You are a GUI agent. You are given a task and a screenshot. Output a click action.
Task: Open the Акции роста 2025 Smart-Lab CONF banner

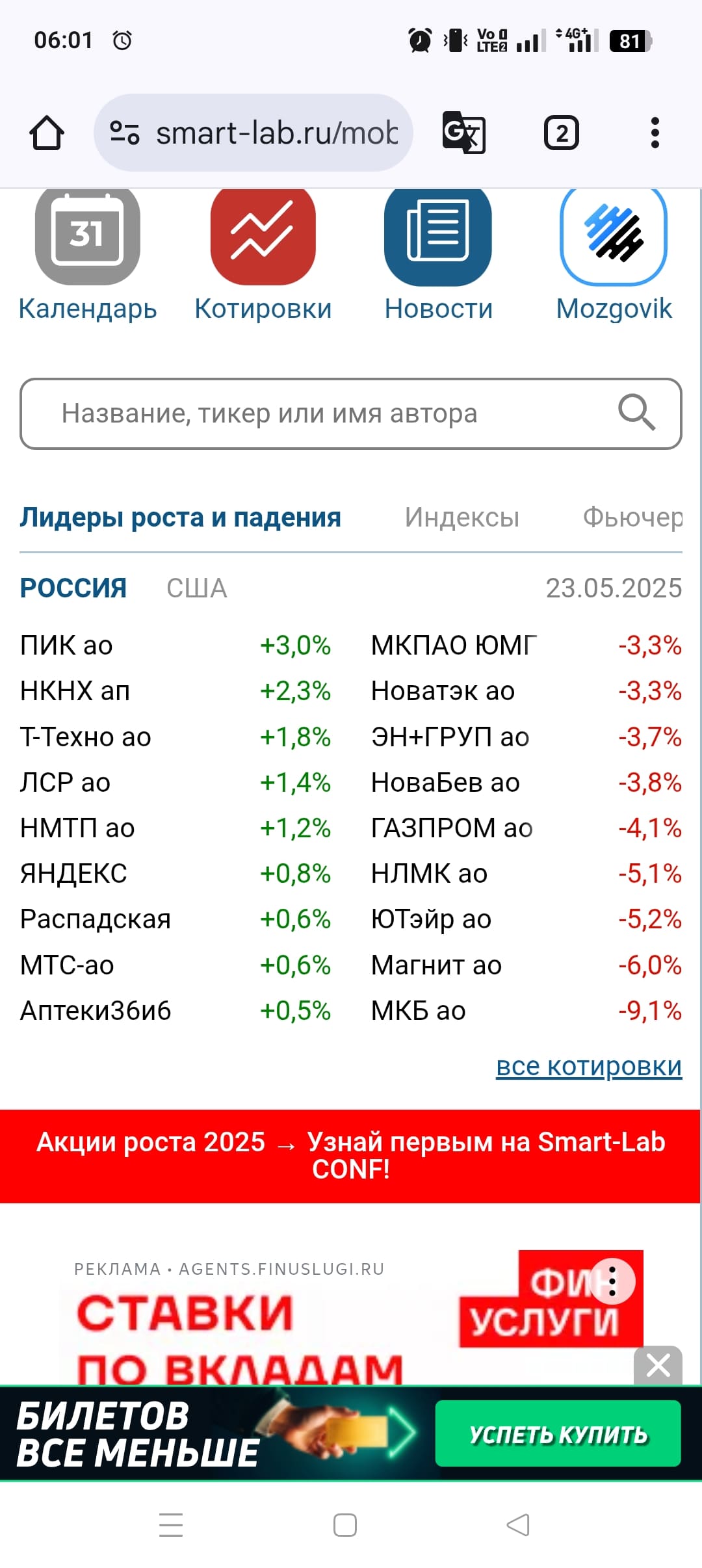[x=351, y=1156]
